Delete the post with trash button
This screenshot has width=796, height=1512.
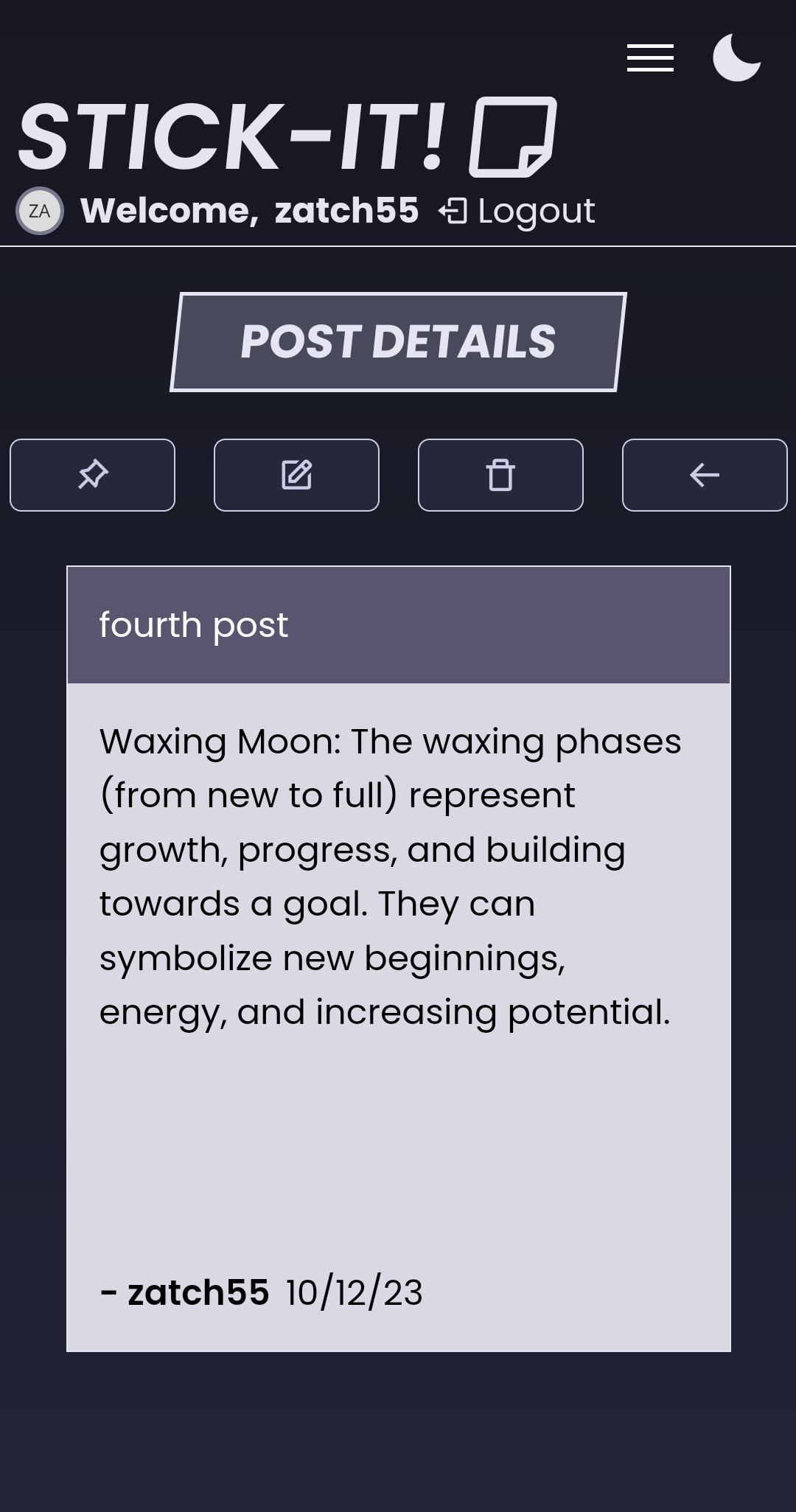(500, 475)
